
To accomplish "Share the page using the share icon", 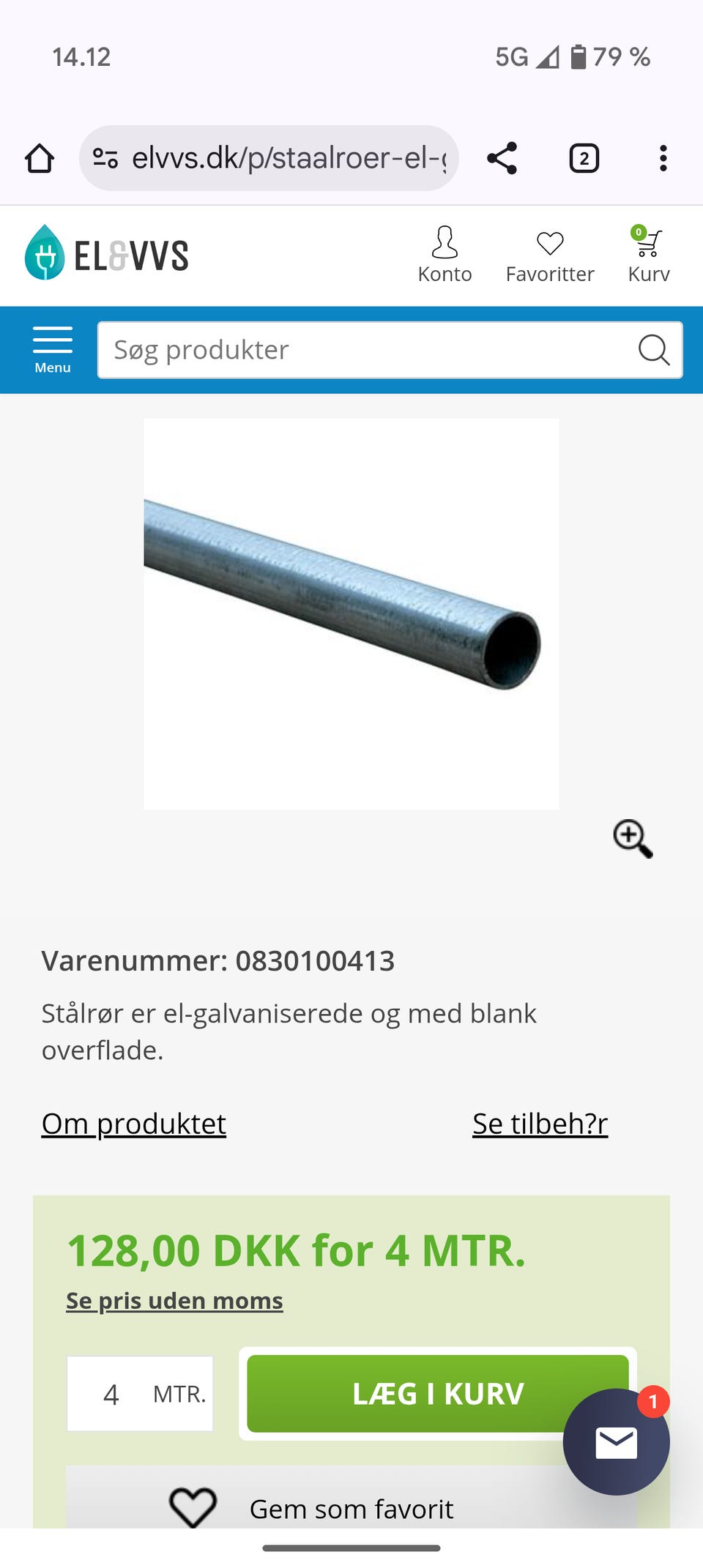I will (502, 157).
